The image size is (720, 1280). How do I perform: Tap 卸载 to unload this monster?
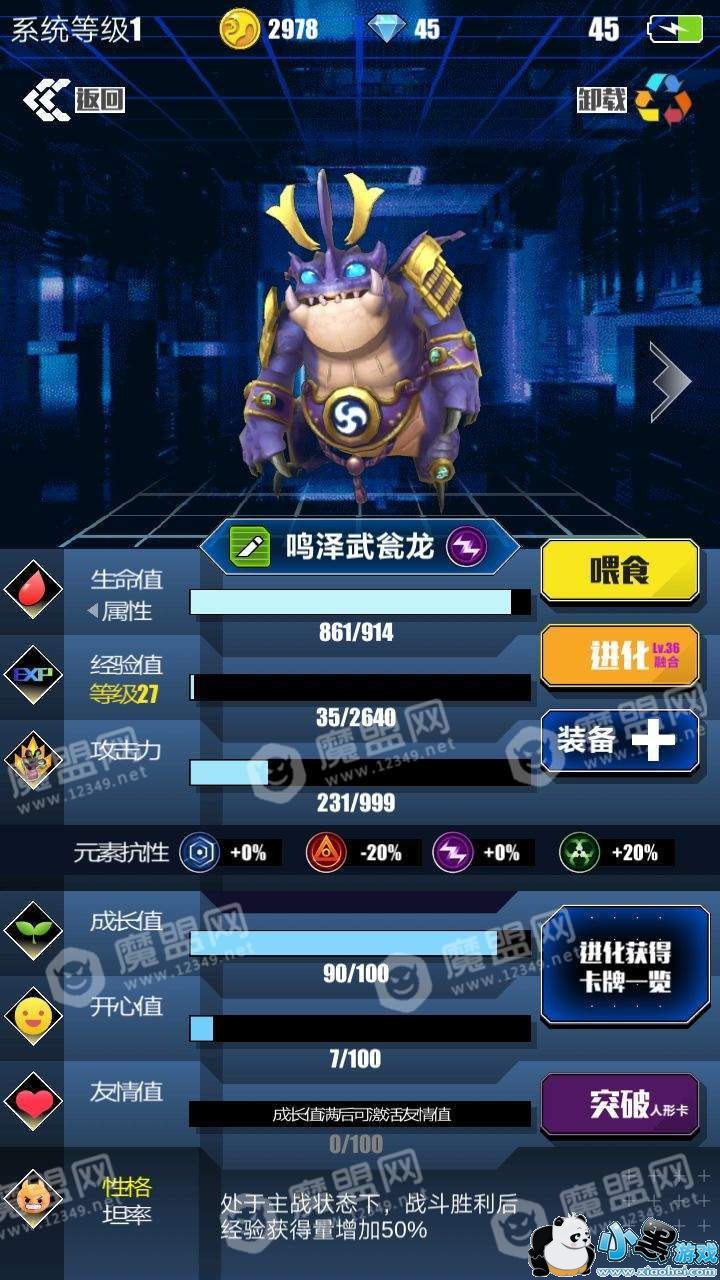[x=634, y=99]
